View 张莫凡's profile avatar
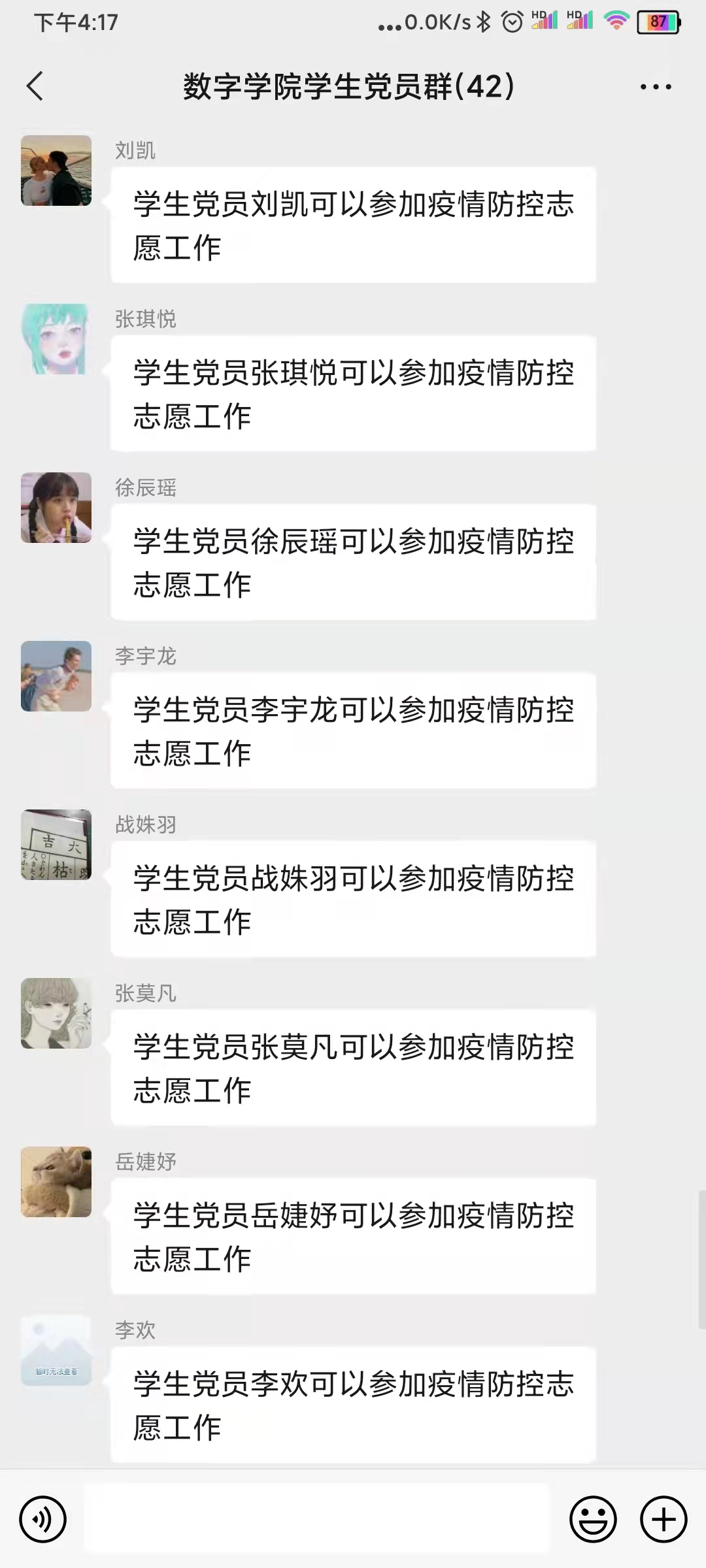The width and height of the screenshot is (706, 1568). (56, 1013)
